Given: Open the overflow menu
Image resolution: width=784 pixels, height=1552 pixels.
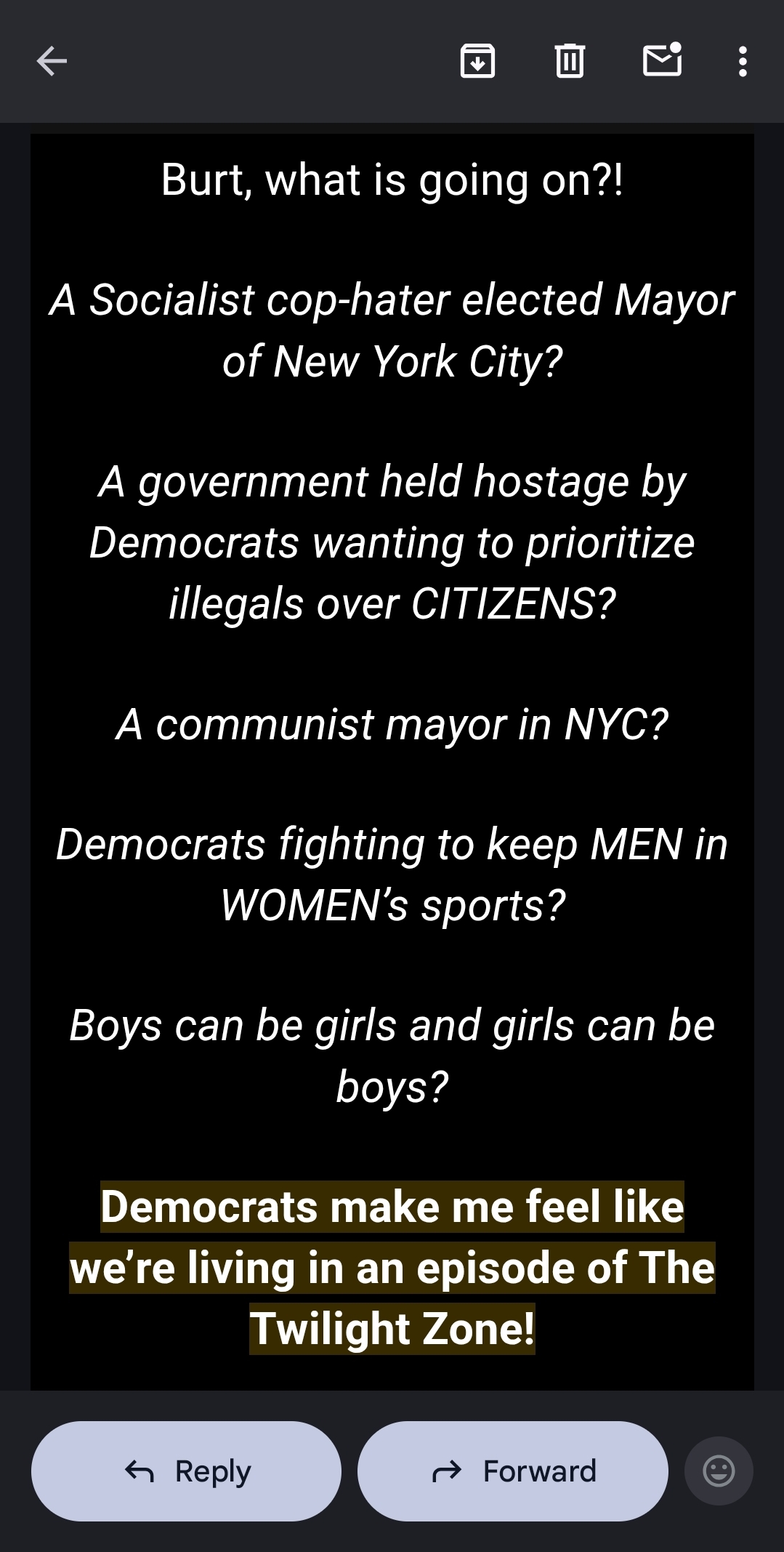Looking at the screenshot, I should click(x=742, y=61).
